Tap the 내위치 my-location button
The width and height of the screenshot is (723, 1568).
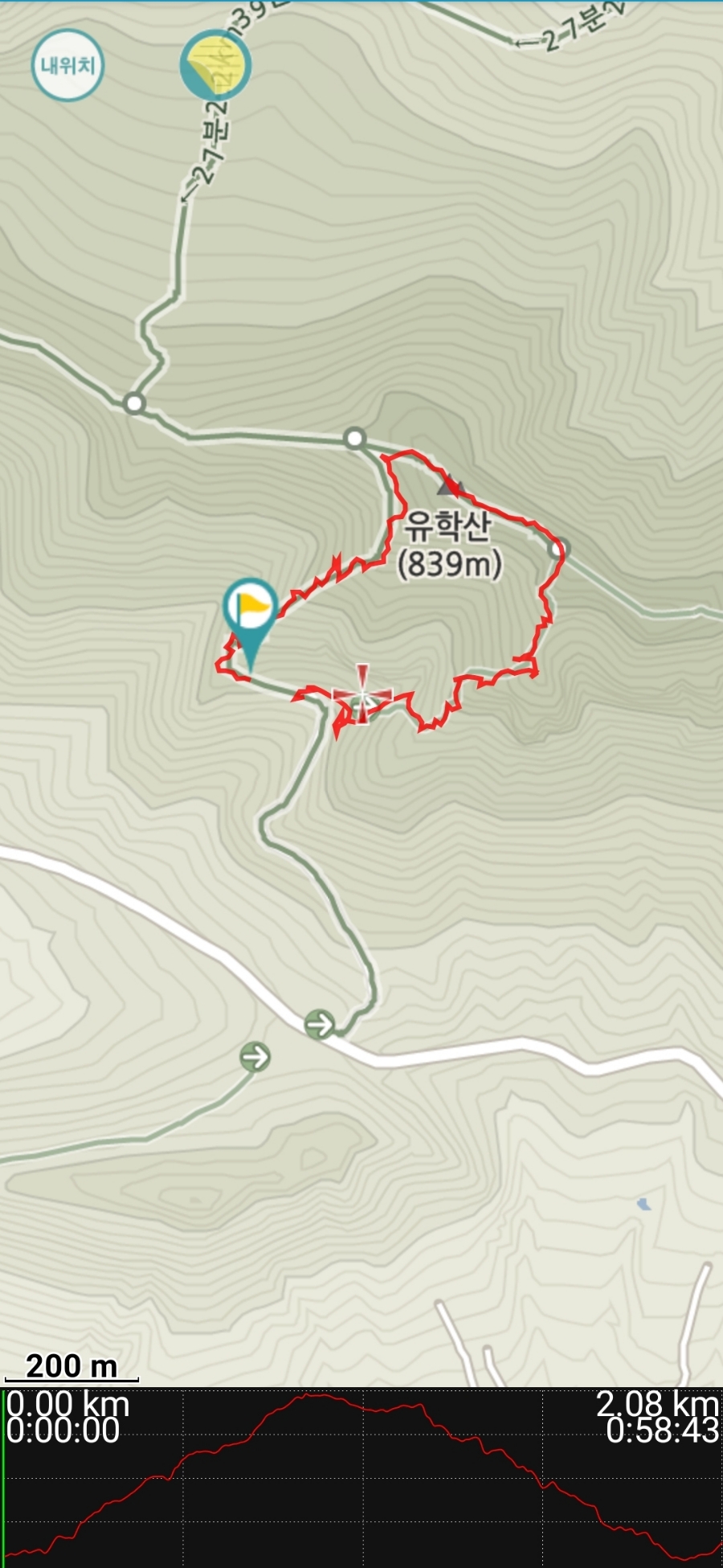pyautogui.click(x=68, y=65)
